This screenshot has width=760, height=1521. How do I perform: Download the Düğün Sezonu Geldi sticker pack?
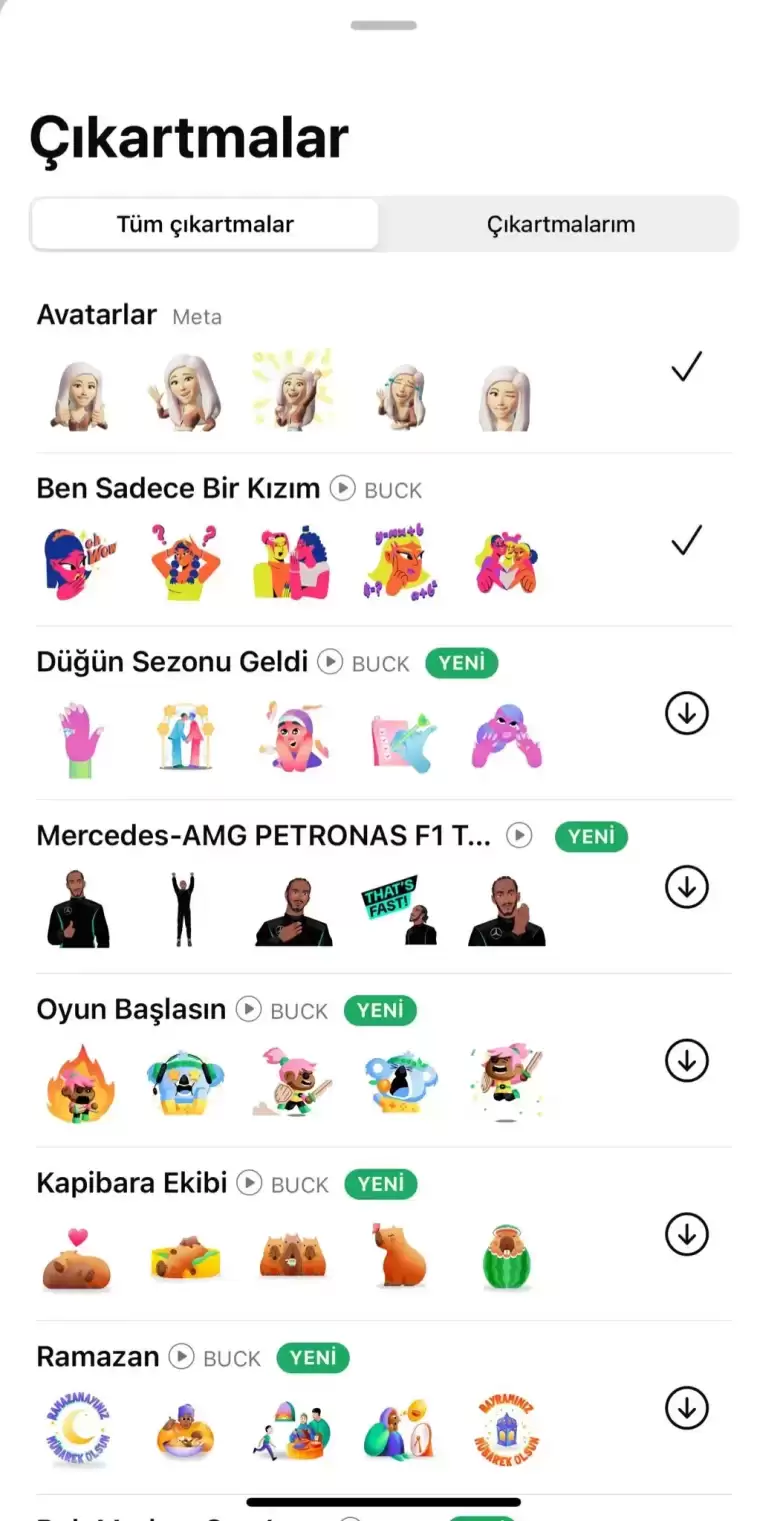pos(686,714)
